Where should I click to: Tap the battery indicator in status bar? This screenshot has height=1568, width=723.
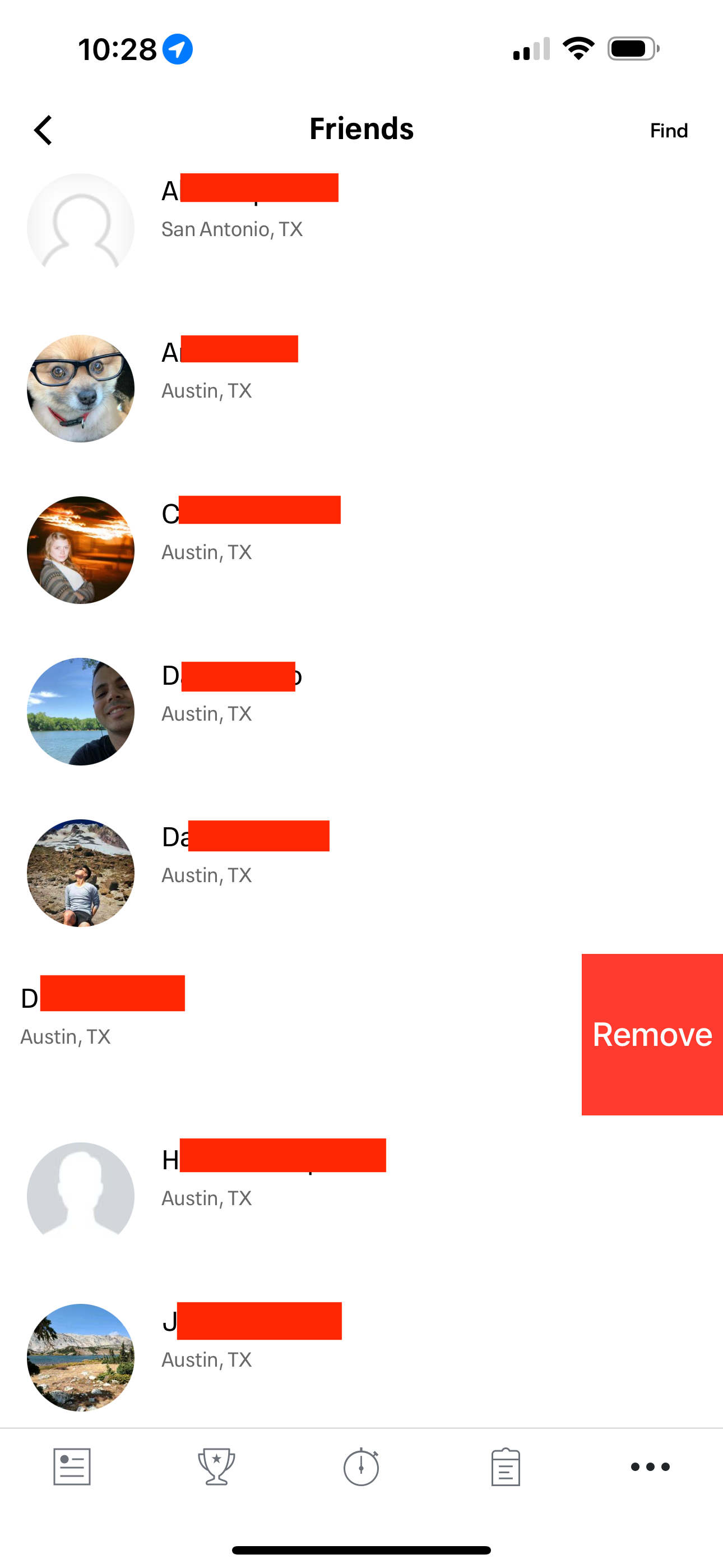(x=631, y=50)
